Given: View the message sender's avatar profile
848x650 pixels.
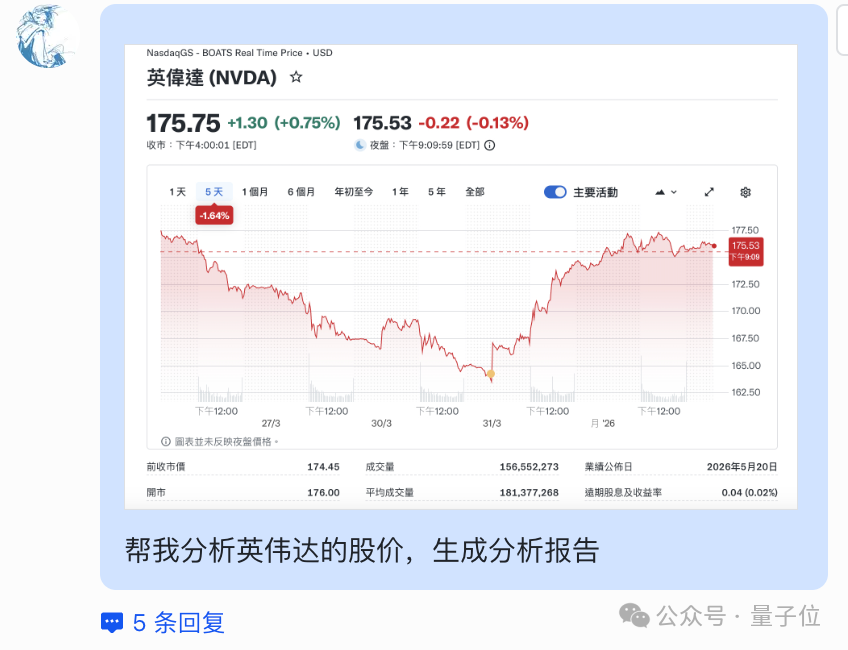Looking at the screenshot, I should [x=46, y=36].
